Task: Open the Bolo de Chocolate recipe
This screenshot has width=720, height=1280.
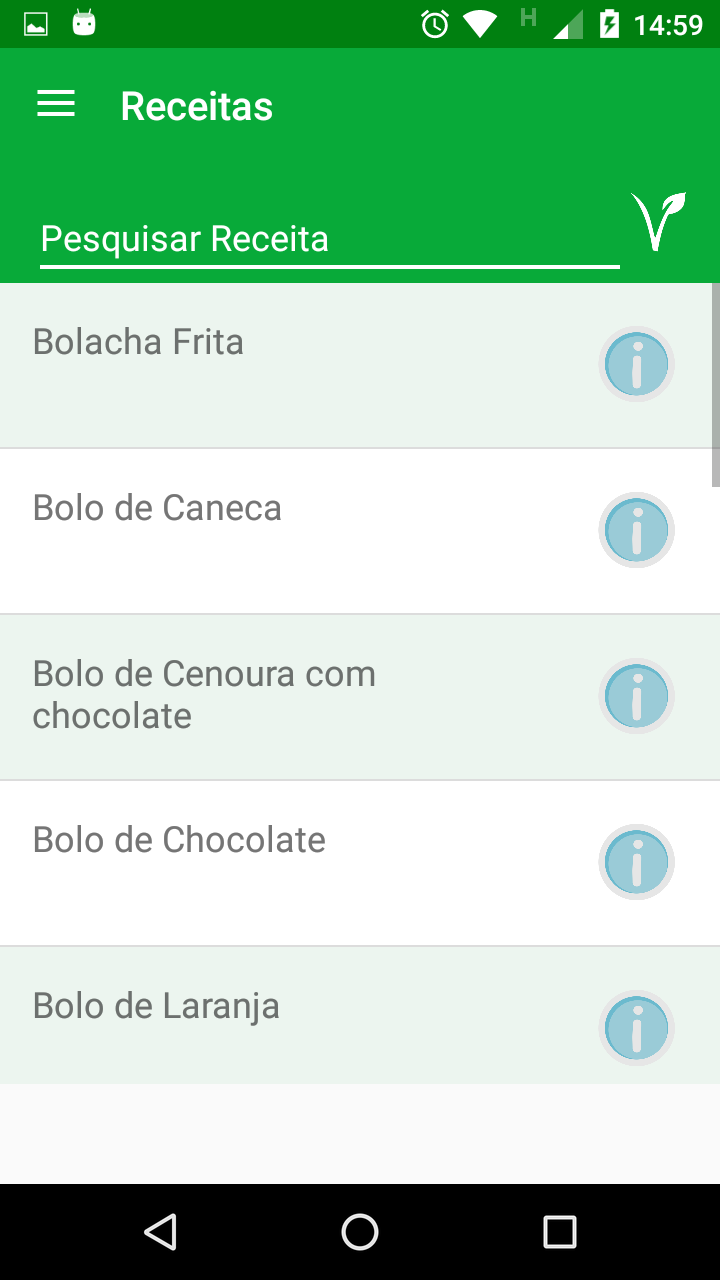Action: pos(179,840)
